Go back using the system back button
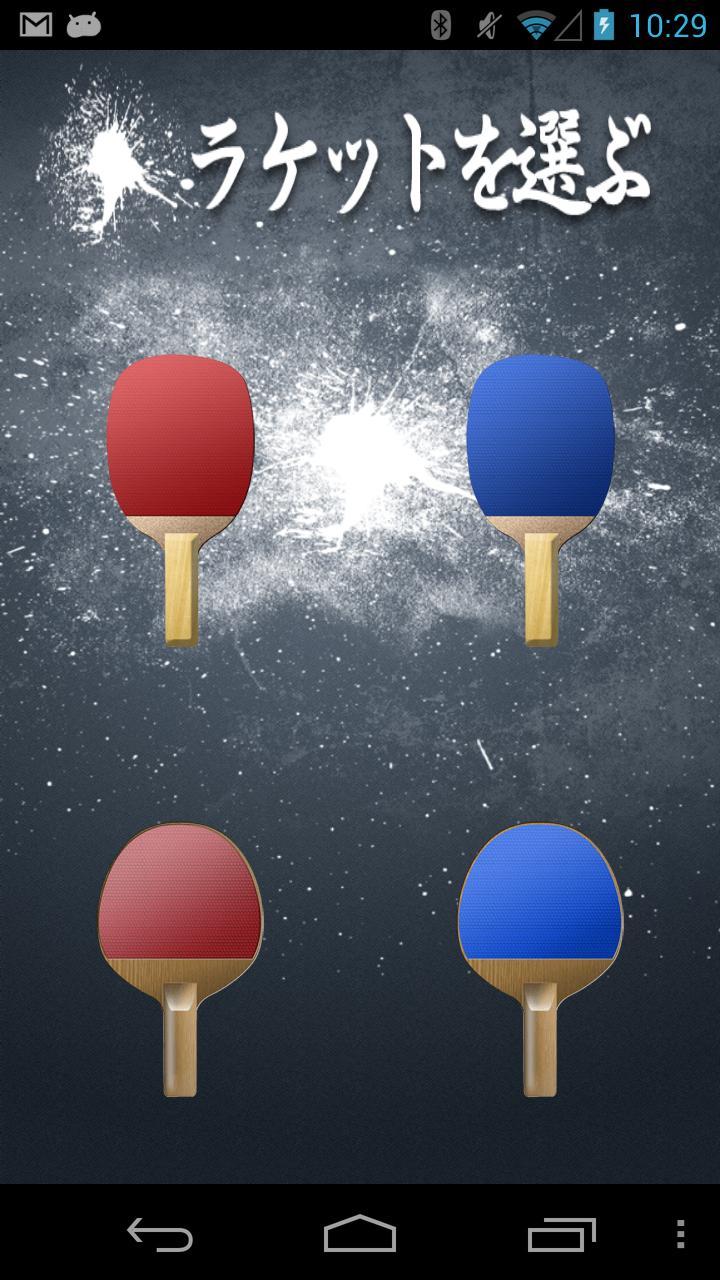 pos(160,1234)
